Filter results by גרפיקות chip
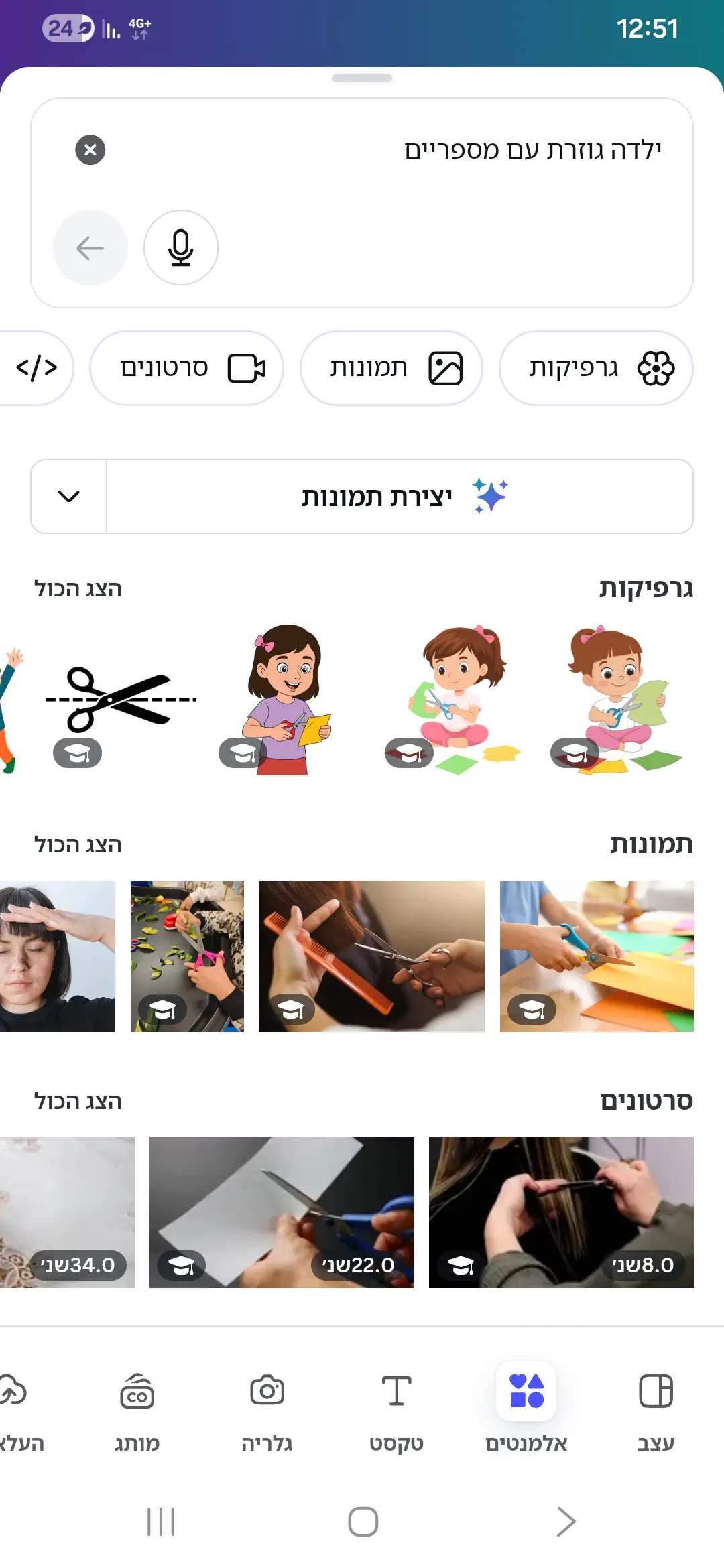Viewport: 724px width, 1568px height. (x=596, y=368)
